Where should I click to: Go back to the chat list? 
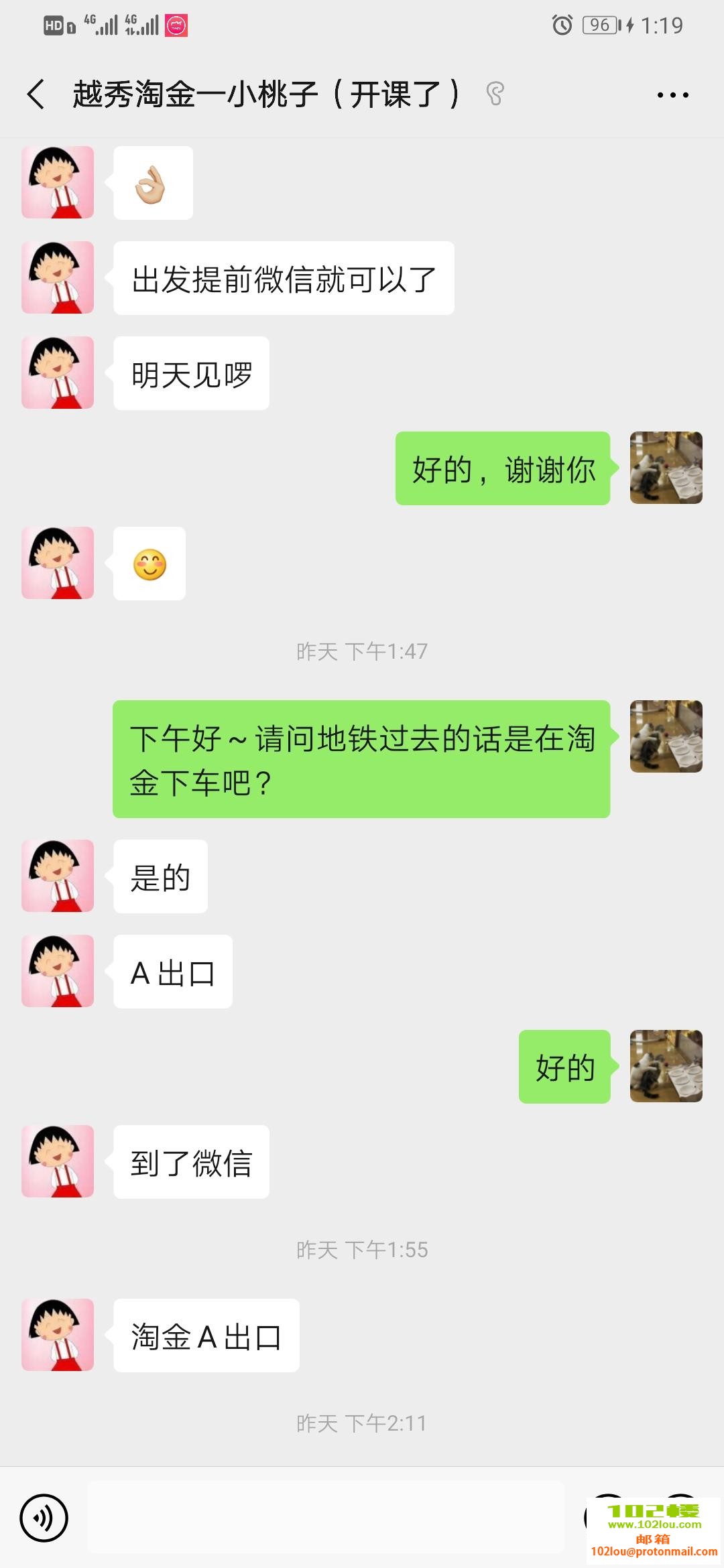coord(37,94)
